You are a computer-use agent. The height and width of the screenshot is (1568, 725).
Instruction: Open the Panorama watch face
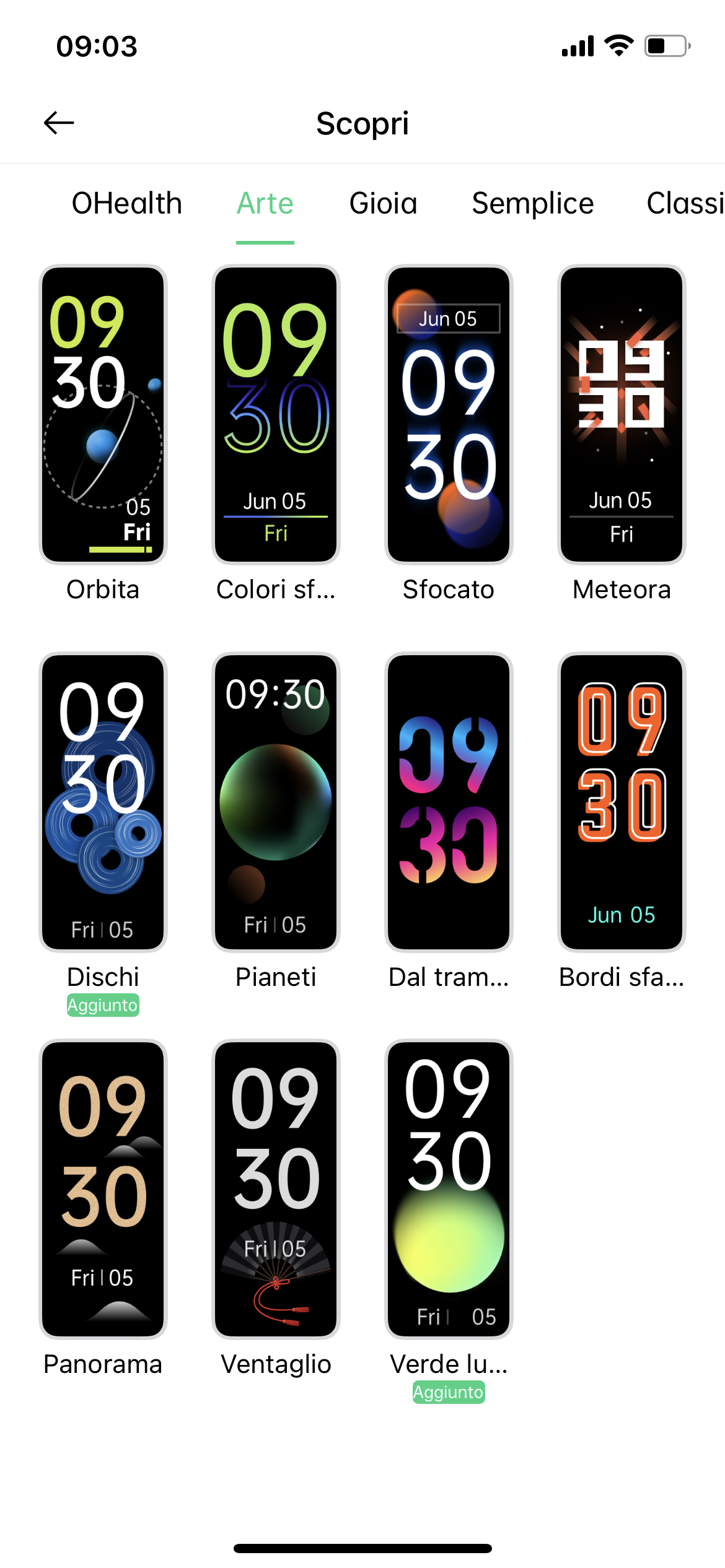point(103,1189)
